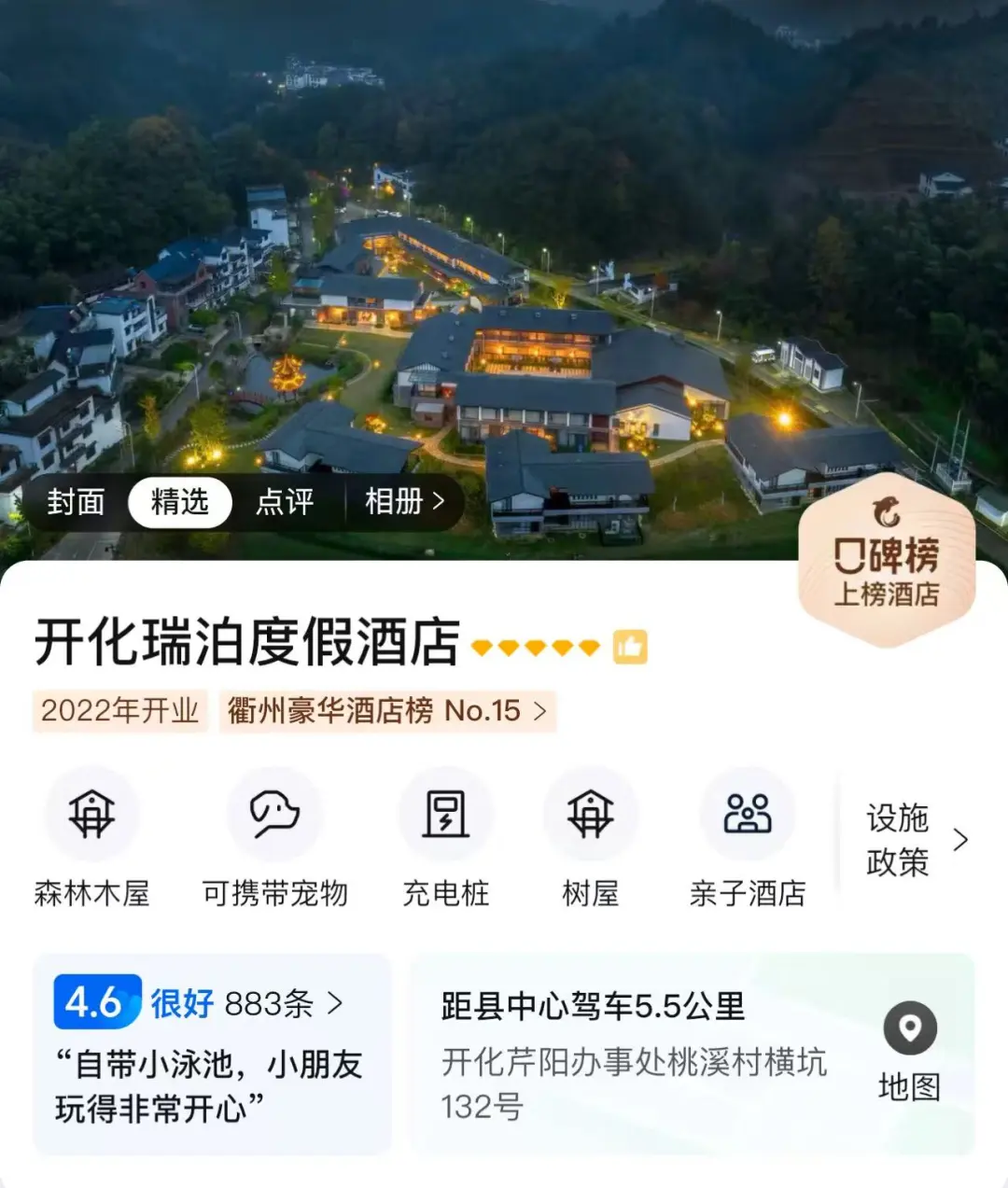The width and height of the screenshot is (1008, 1188).
Task: Open the 口碑榜 上榜酒店 badge
Action: coord(887,560)
